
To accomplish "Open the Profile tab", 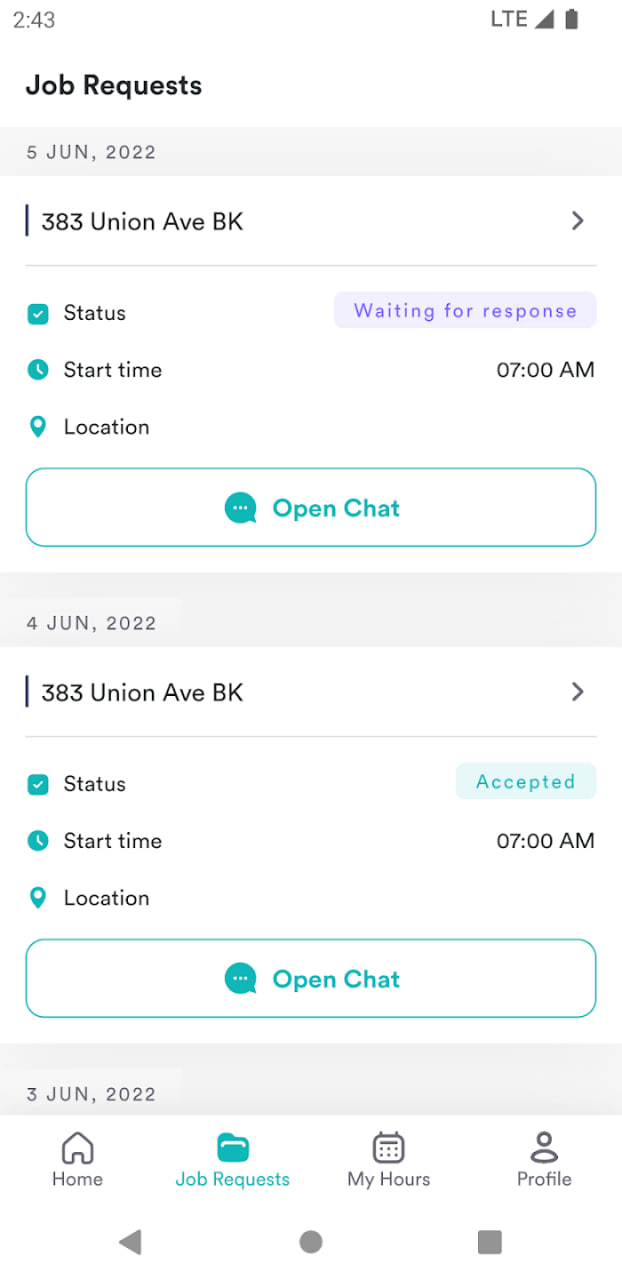I will pos(544,1160).
